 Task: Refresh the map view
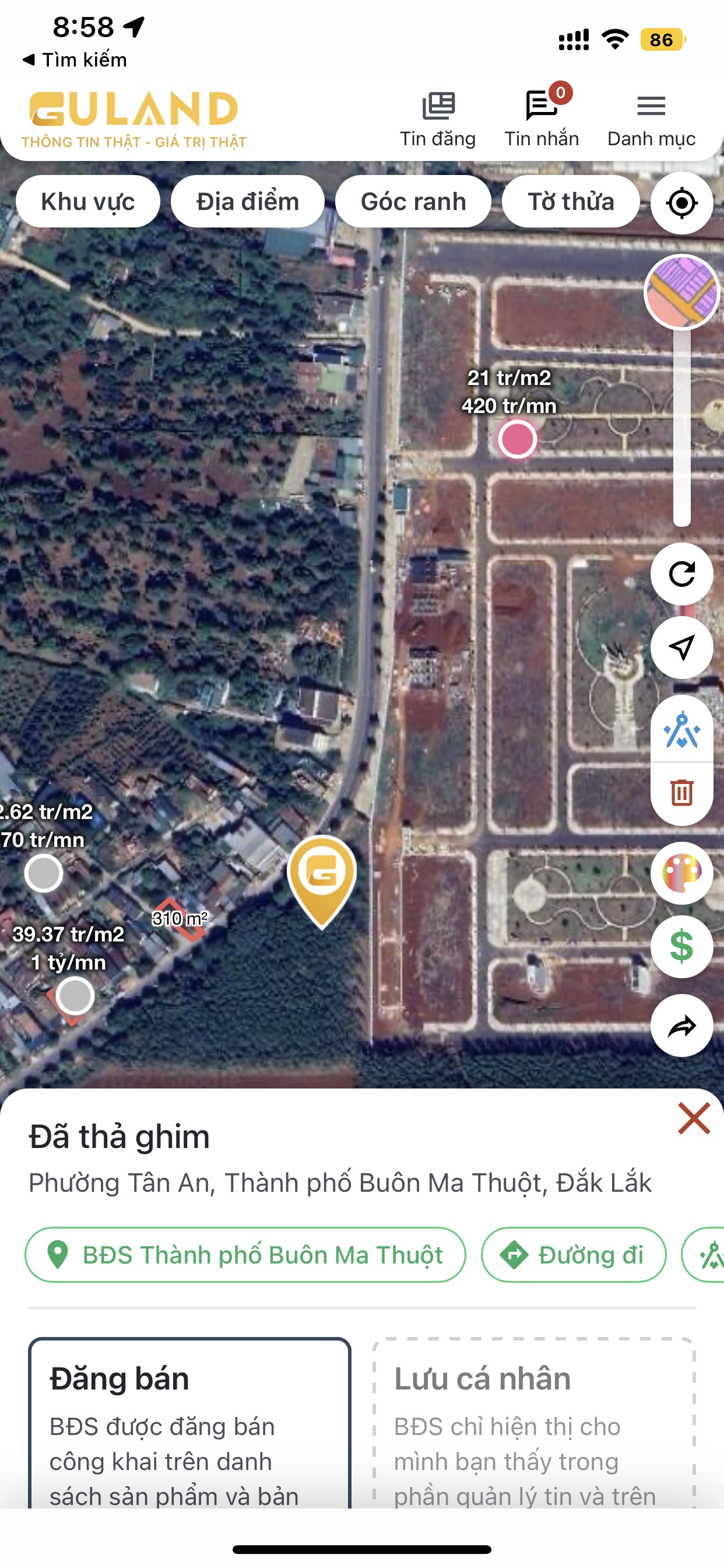click(x=681, y=574)
